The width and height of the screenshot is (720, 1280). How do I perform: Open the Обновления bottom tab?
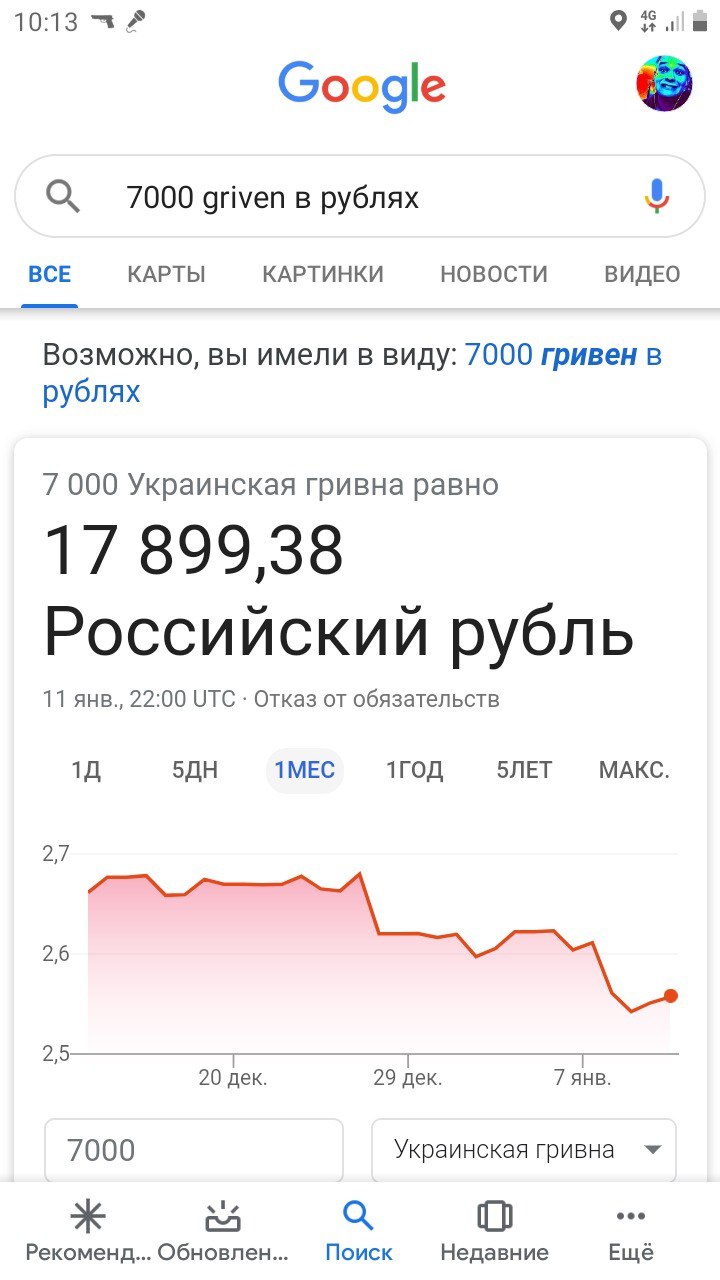tap(223, 1232)
